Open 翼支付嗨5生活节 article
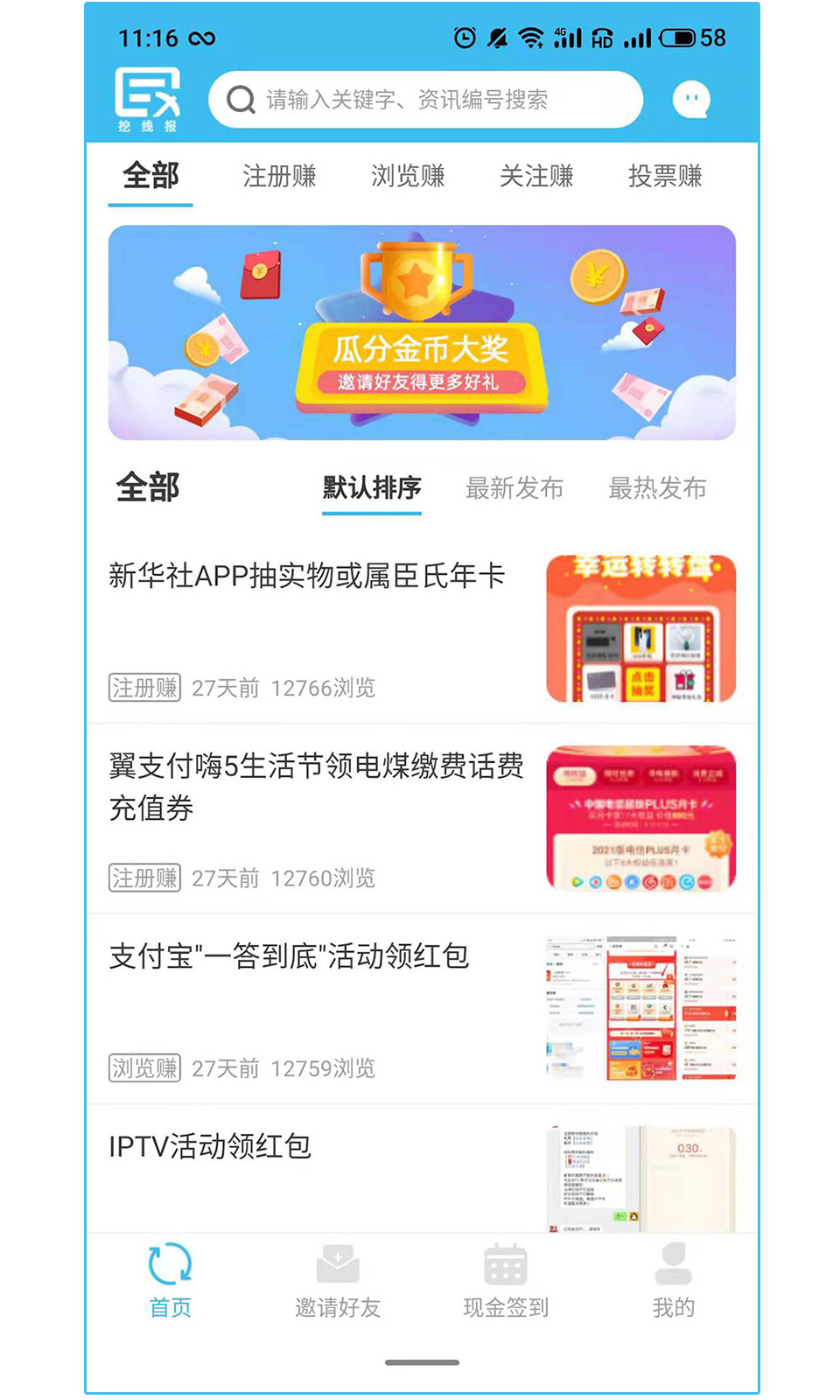 (x=315, y=786)
